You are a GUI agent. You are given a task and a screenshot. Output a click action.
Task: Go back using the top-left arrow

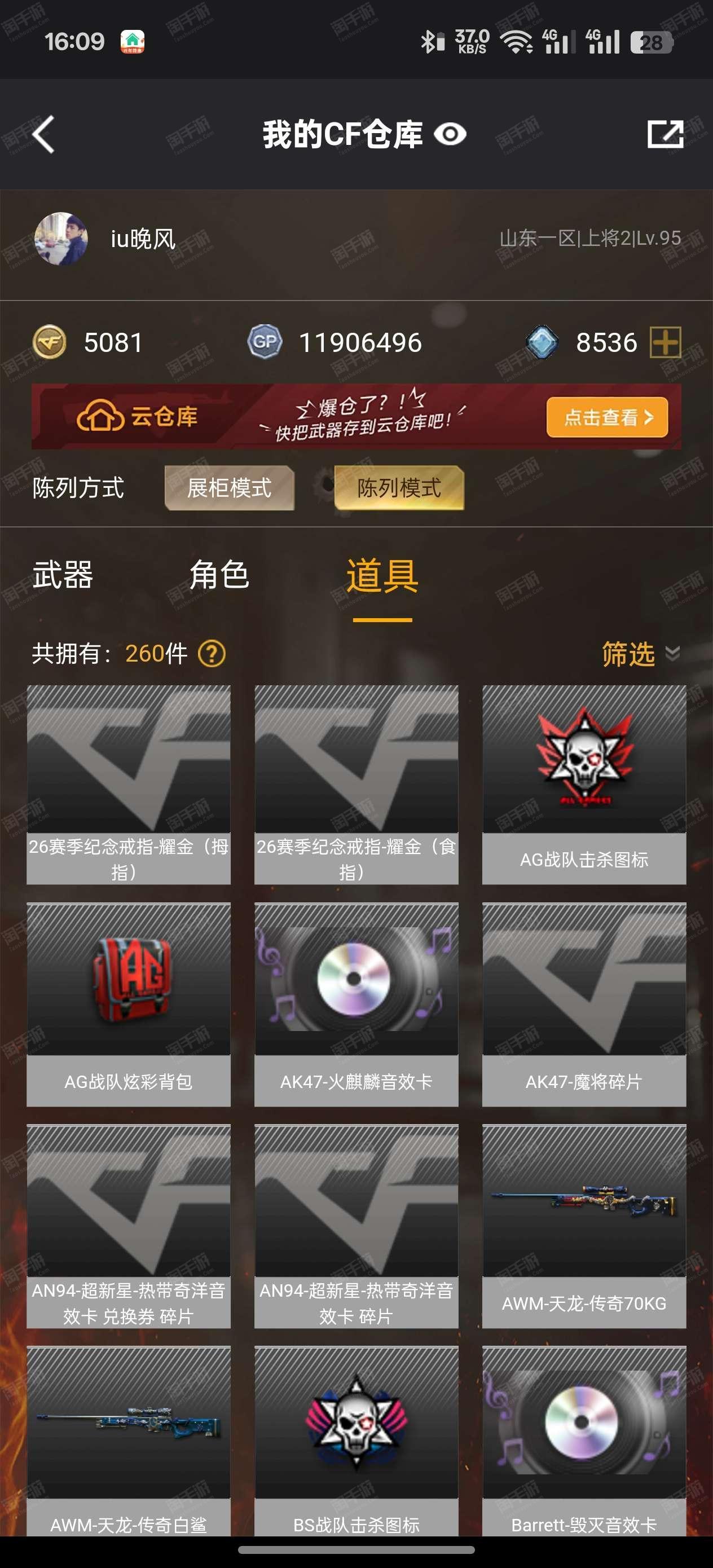pos(44,134)
